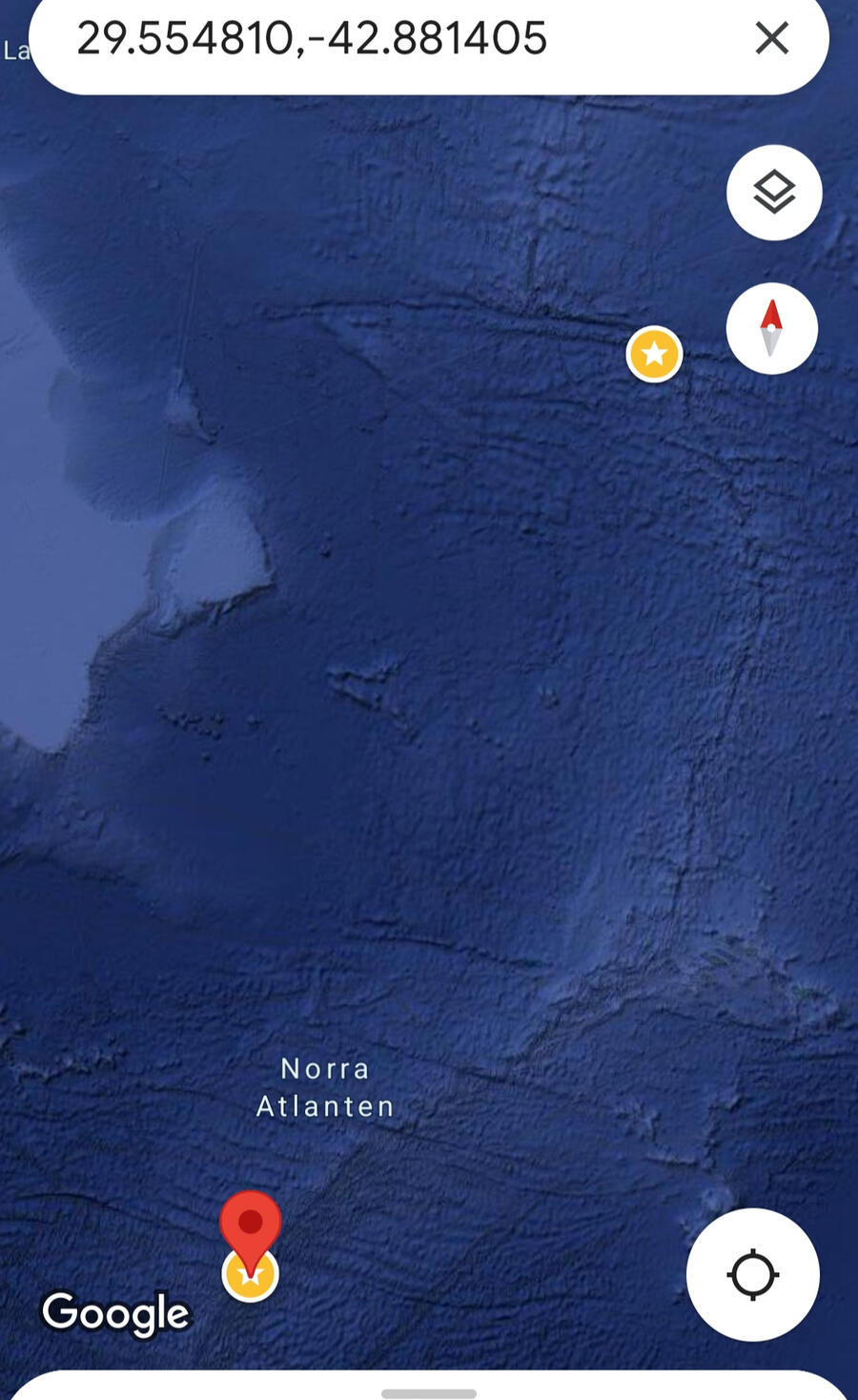Viewport: 858px width, 1400px height.
Task: Clear the searched coordinates with the X
Action: pyautogui.click(x=771, y=39)
